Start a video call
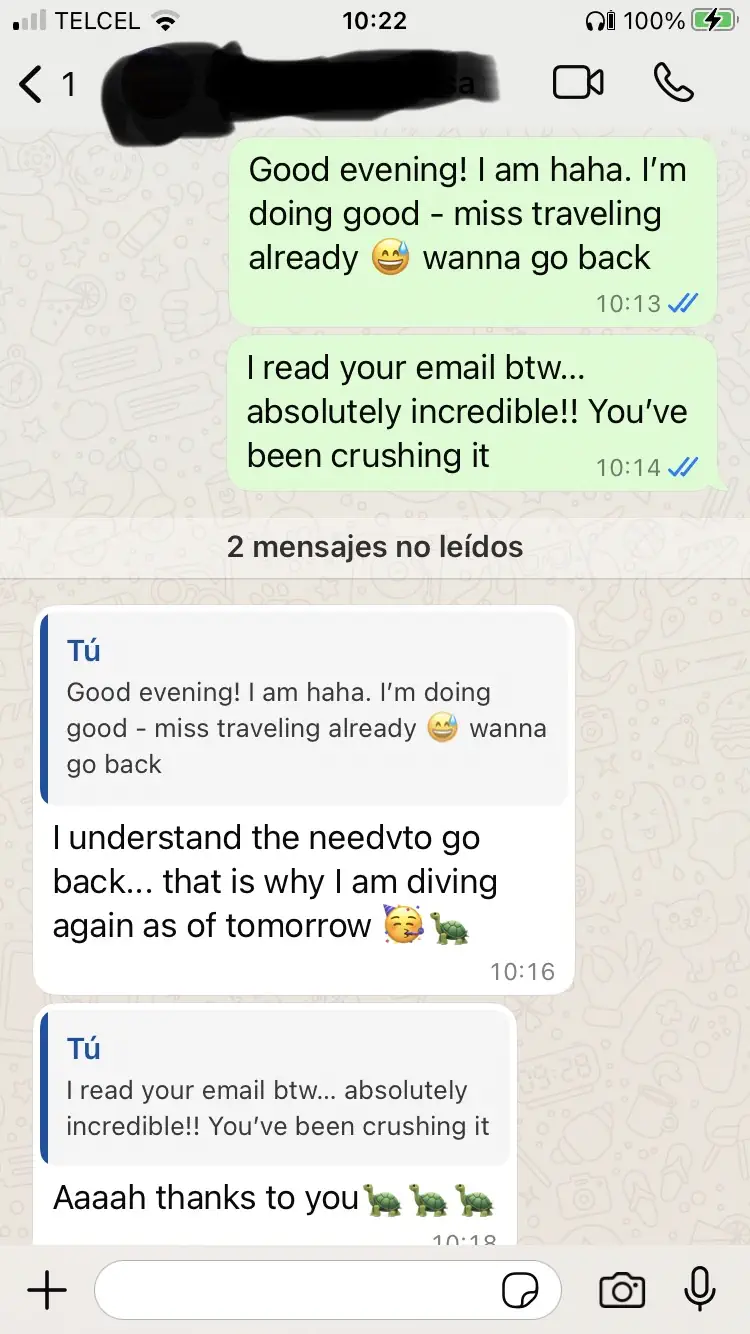Image resolution: width=750 pixels, height=1334 pixels. [578, 83]
